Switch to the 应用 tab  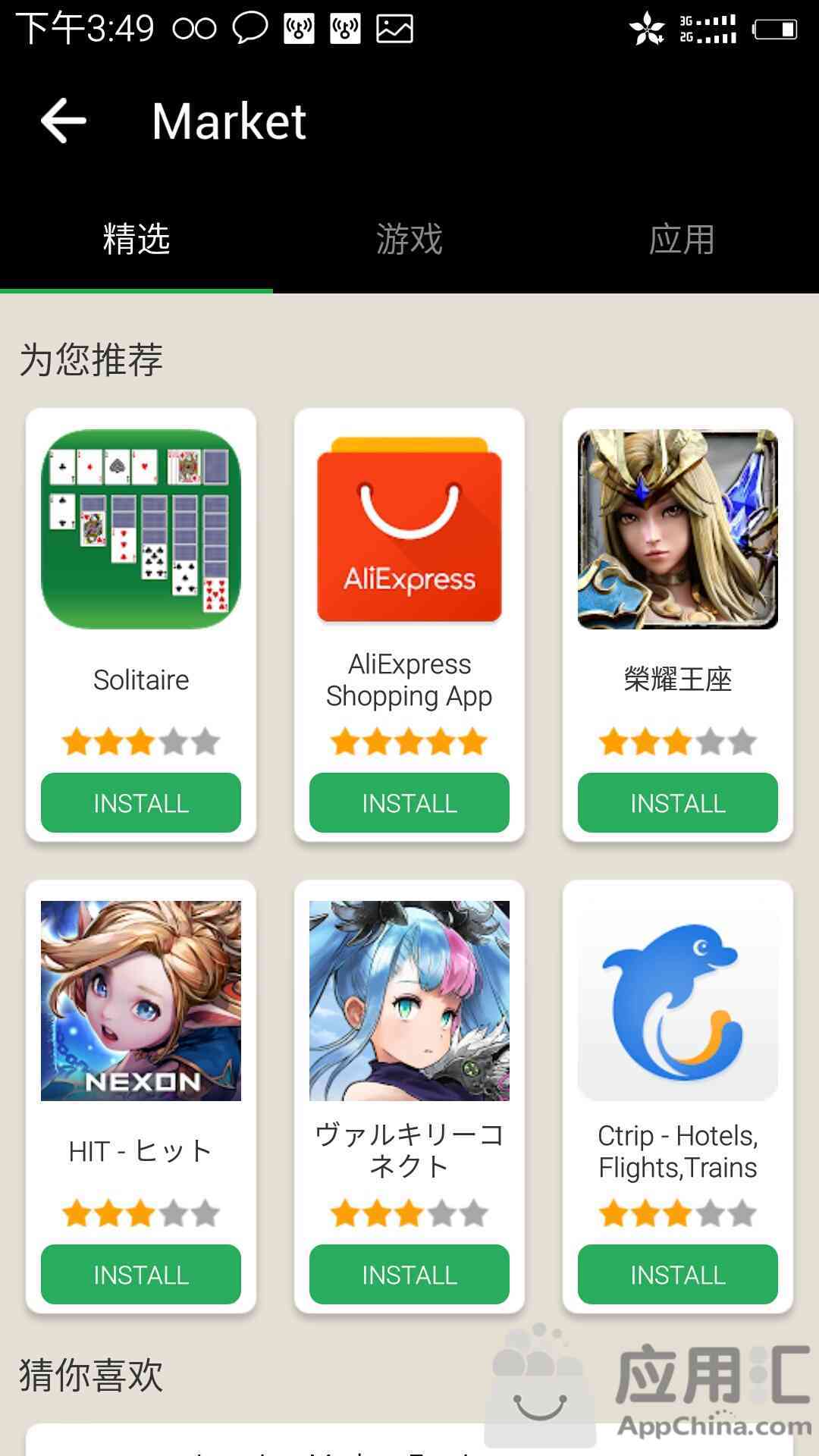(682, 240)
